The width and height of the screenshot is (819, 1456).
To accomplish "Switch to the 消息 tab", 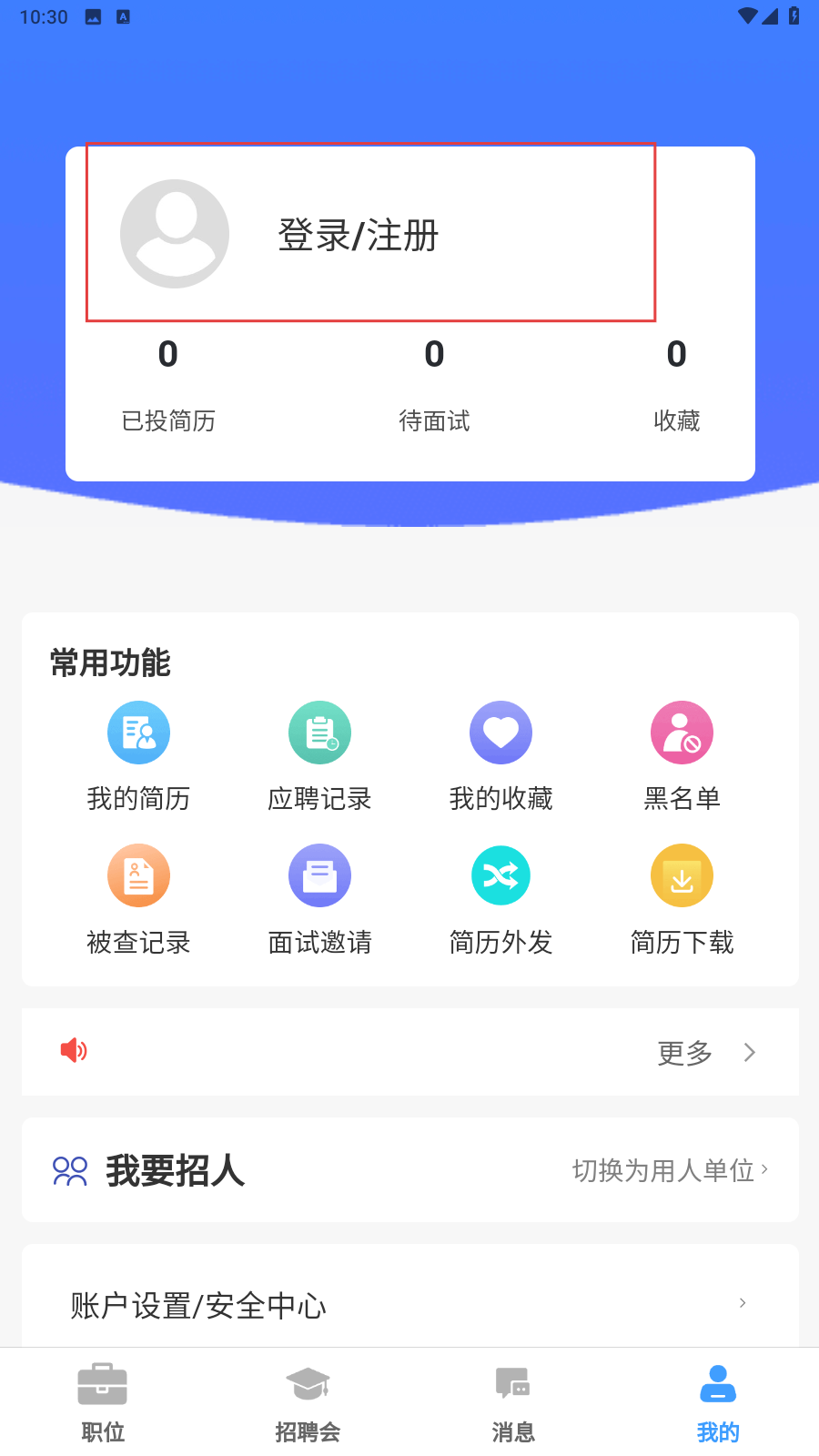I will pyautogui.click(x=513, y=1403).
